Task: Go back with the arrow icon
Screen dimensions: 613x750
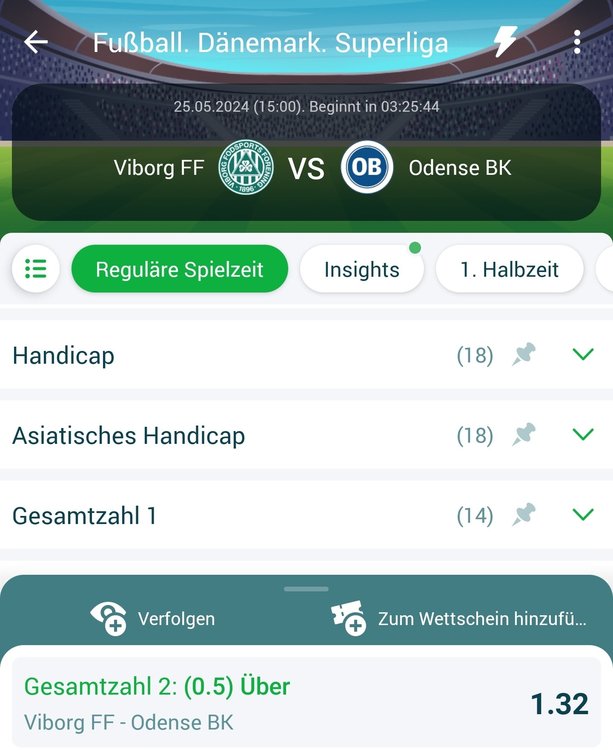Action: click(x=36, y=42)
